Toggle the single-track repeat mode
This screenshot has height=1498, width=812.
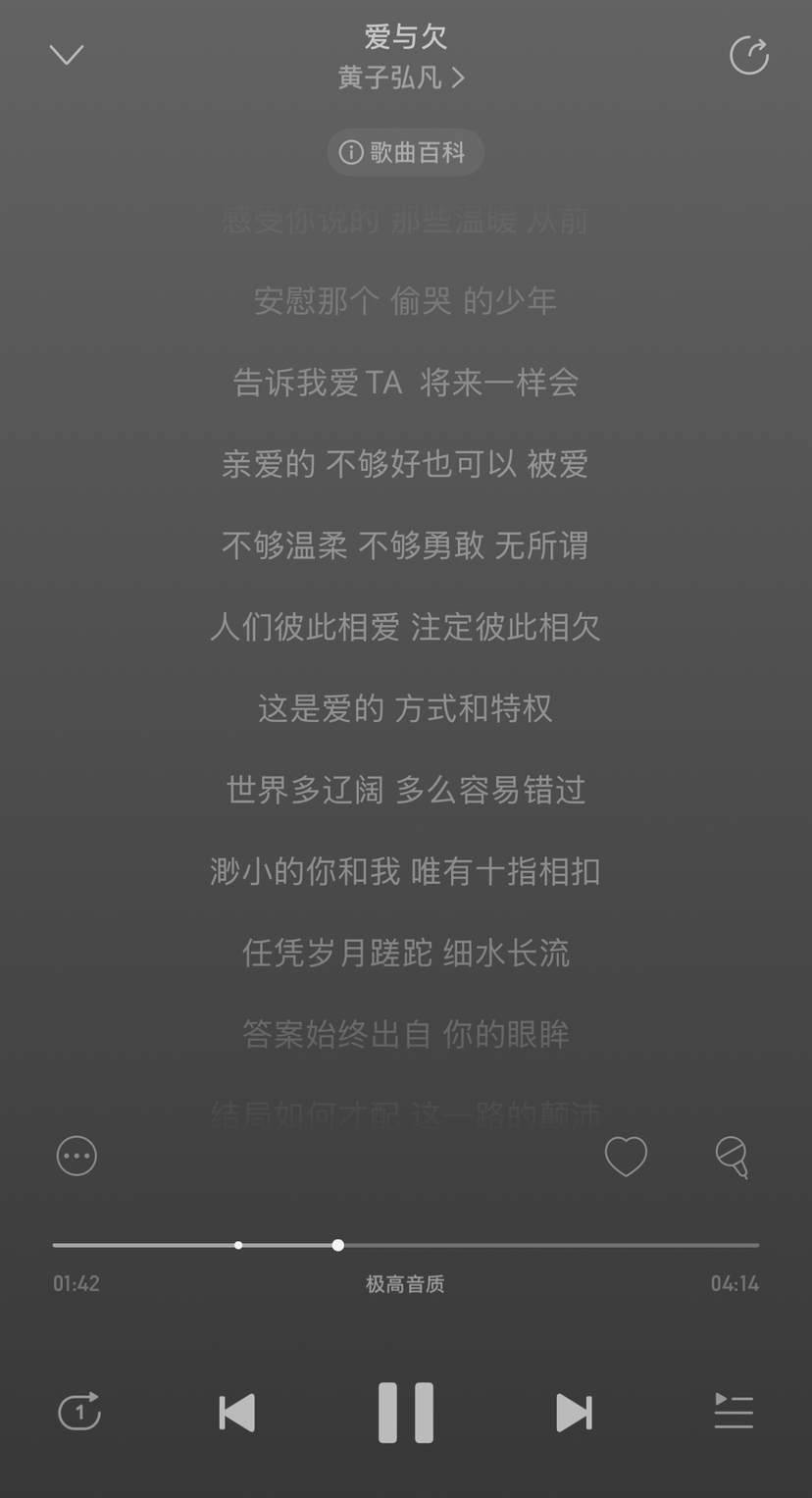[79, 1412]
